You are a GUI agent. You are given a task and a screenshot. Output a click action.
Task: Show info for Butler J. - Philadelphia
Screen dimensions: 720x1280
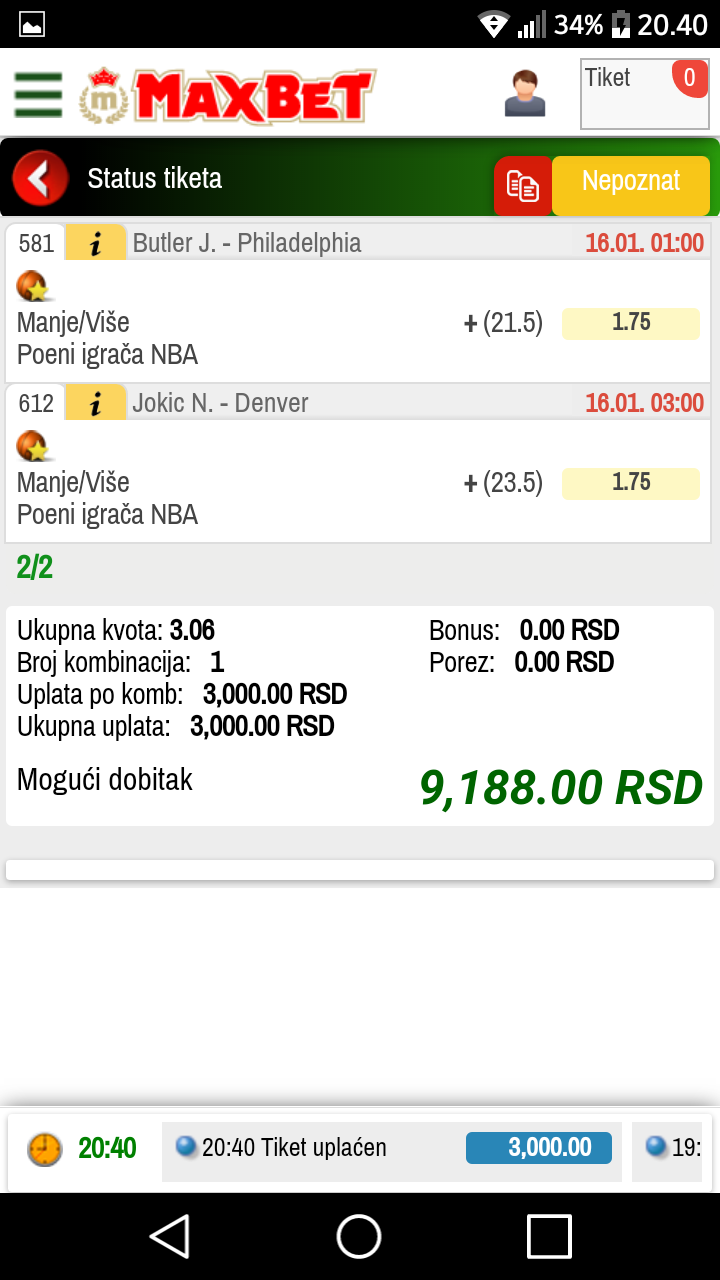(96, 243)
